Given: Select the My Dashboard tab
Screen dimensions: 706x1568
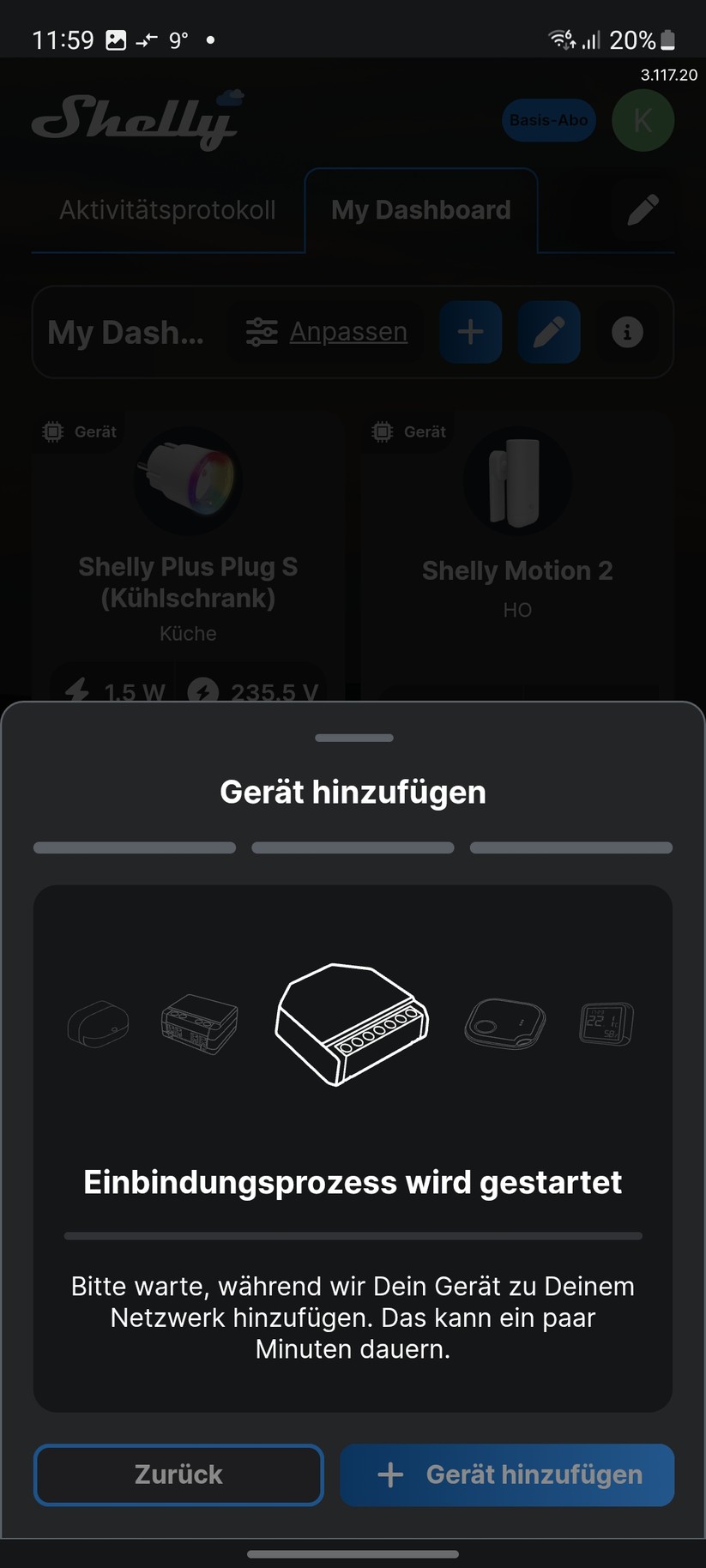Looking at the screenshot, I should [420, 209].
